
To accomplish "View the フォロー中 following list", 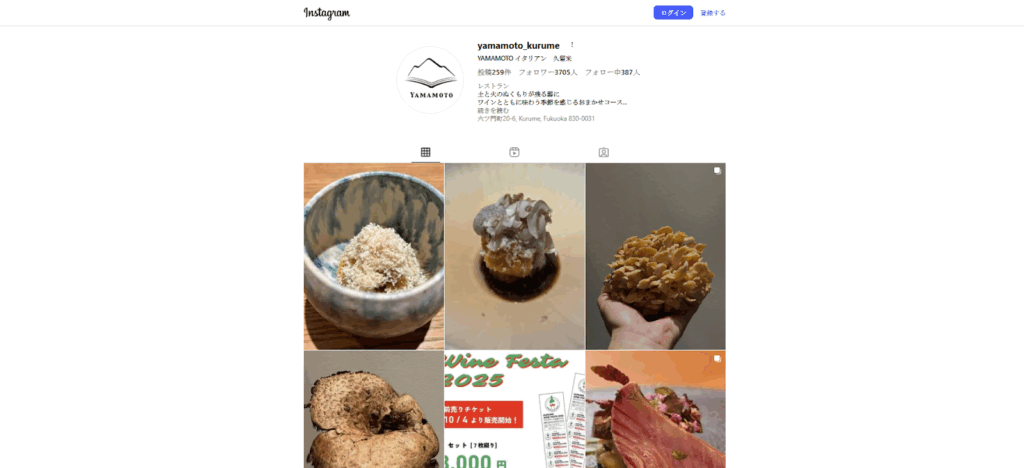I will [x=612, y=72].
